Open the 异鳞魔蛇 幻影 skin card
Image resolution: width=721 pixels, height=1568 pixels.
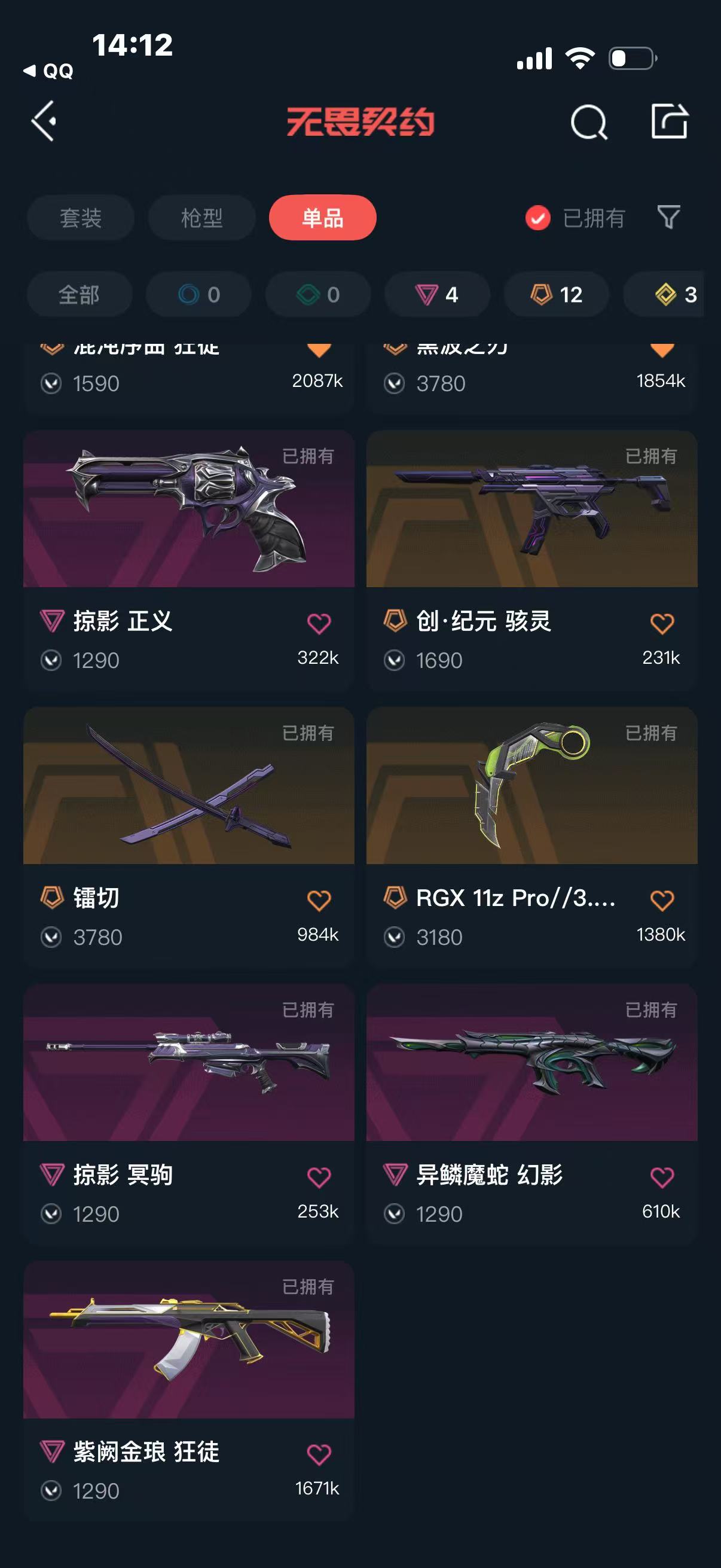[531, 1063]
